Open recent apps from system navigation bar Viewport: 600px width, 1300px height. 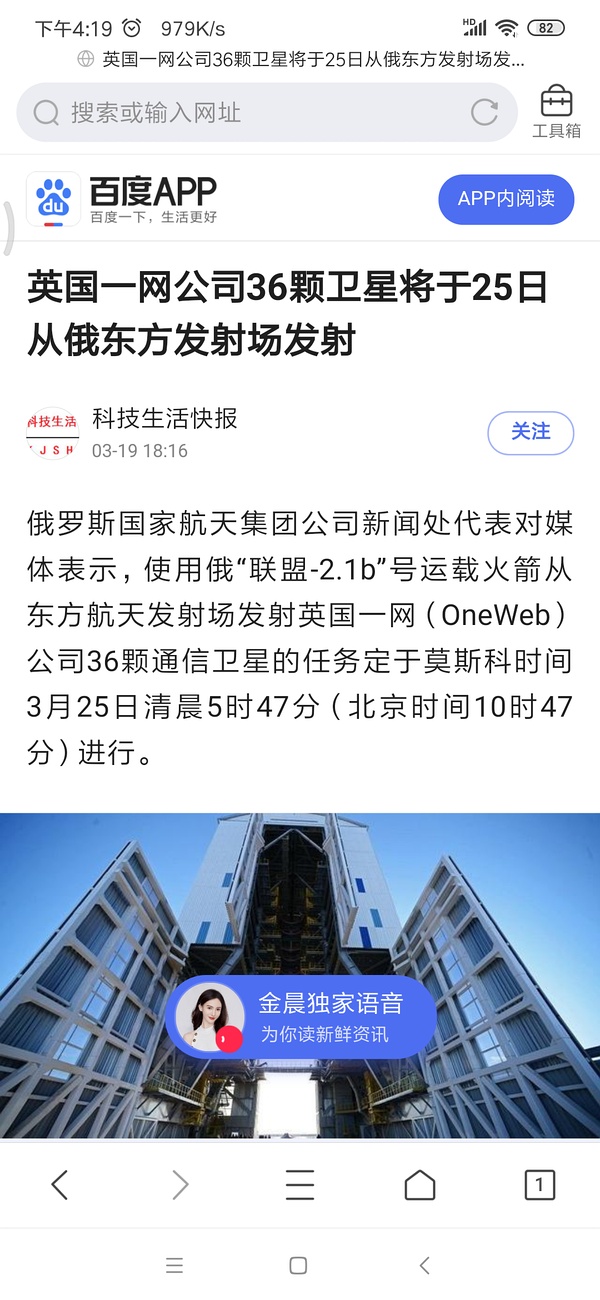(175, 1266)
